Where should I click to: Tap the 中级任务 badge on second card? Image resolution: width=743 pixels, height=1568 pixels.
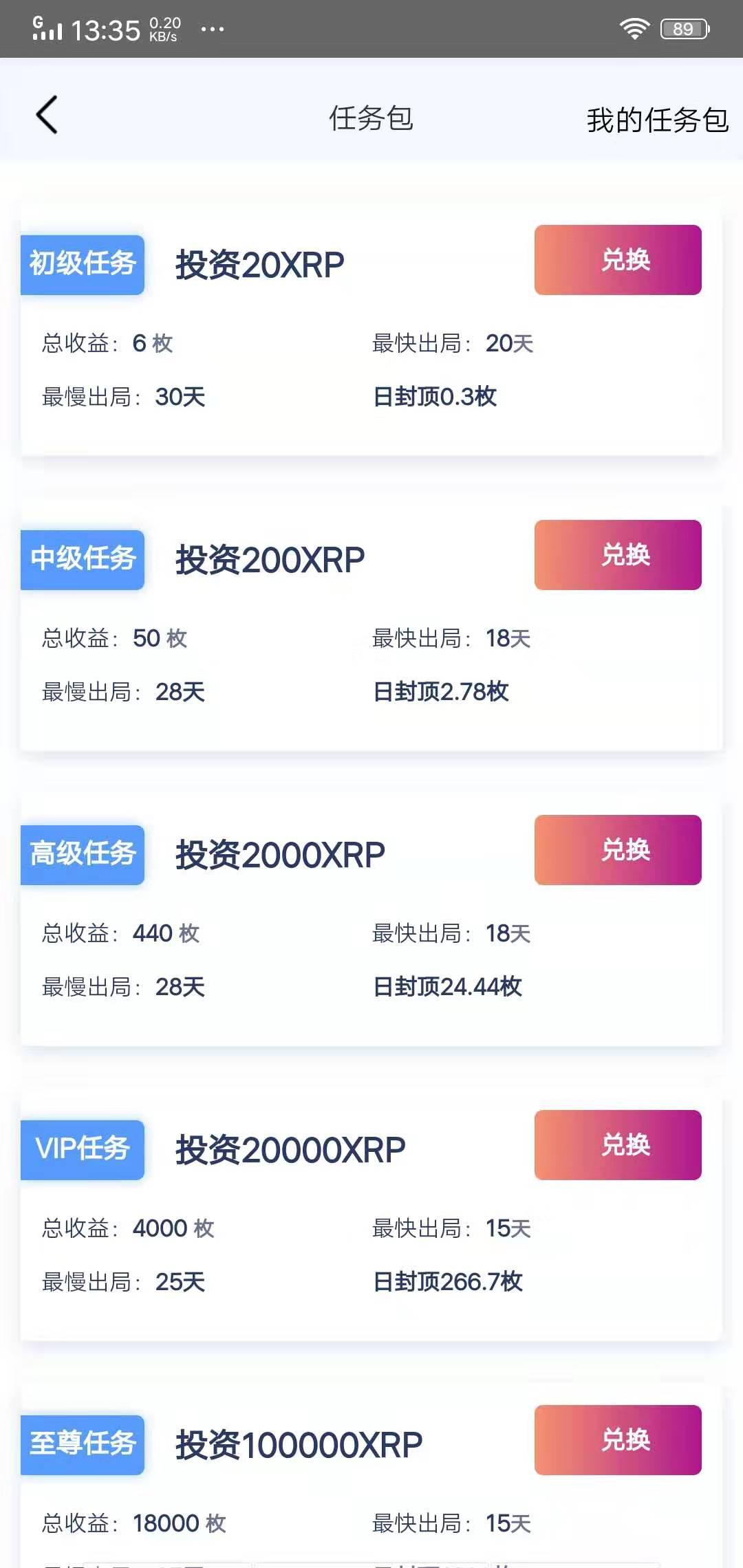(82, 560)
